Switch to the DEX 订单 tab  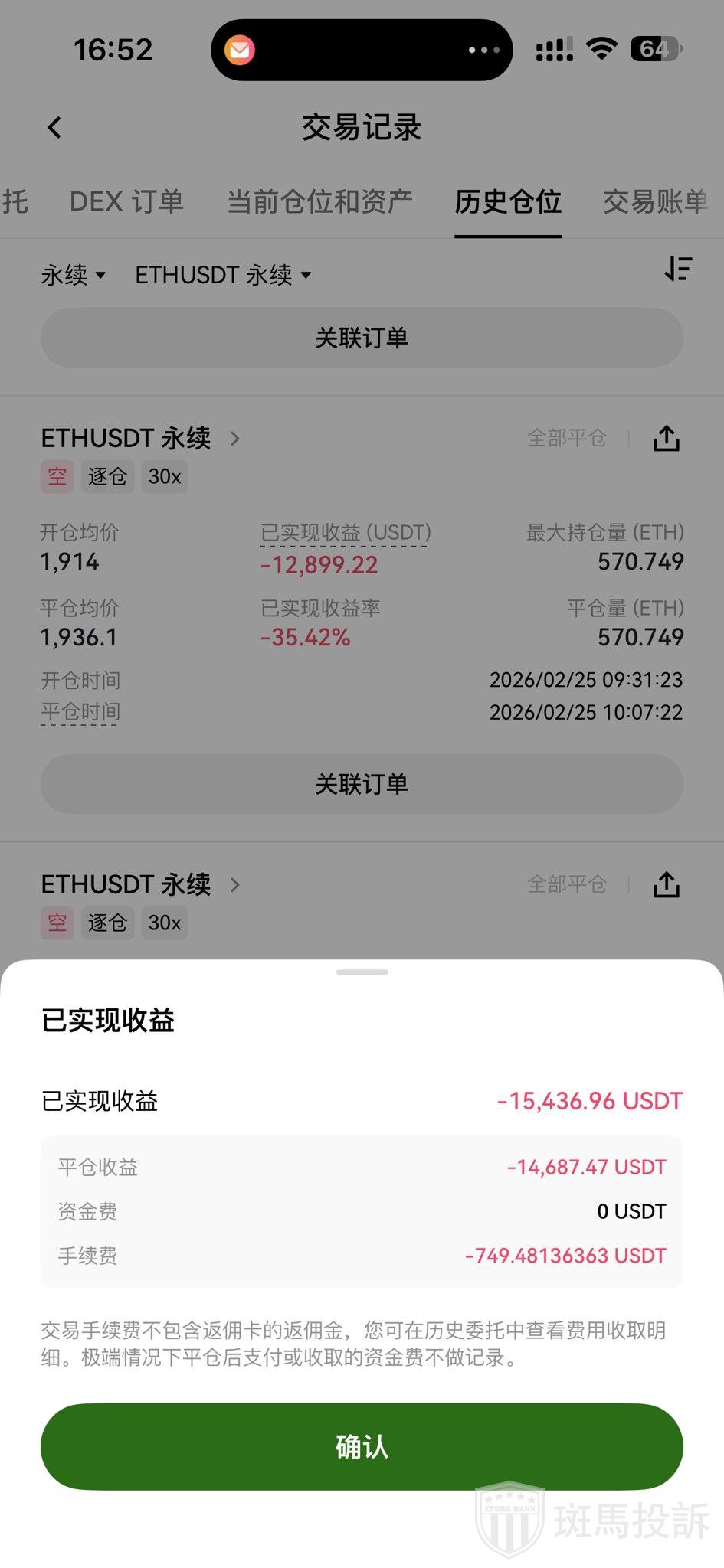(x=126, y=202)
